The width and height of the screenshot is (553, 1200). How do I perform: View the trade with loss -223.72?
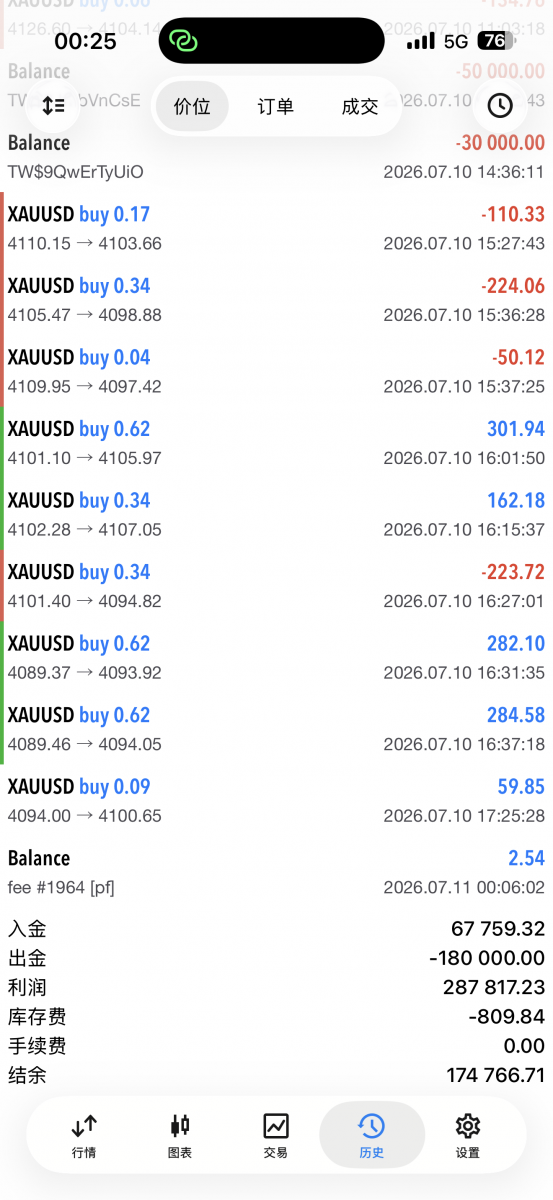click(276, 586)
